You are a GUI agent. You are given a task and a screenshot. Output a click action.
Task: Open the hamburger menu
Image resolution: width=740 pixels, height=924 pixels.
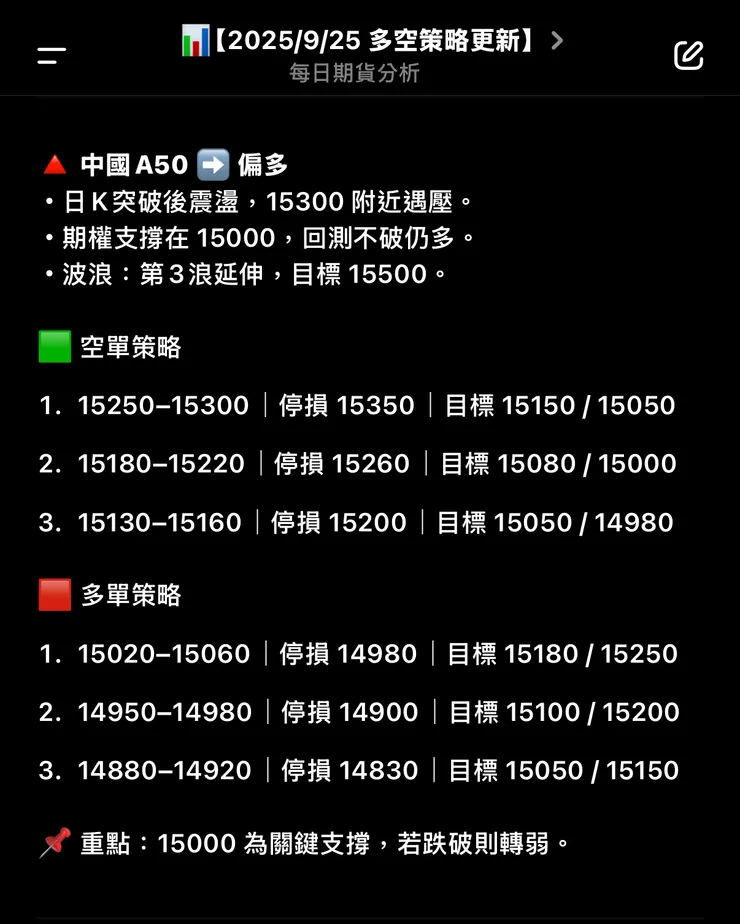50,55
